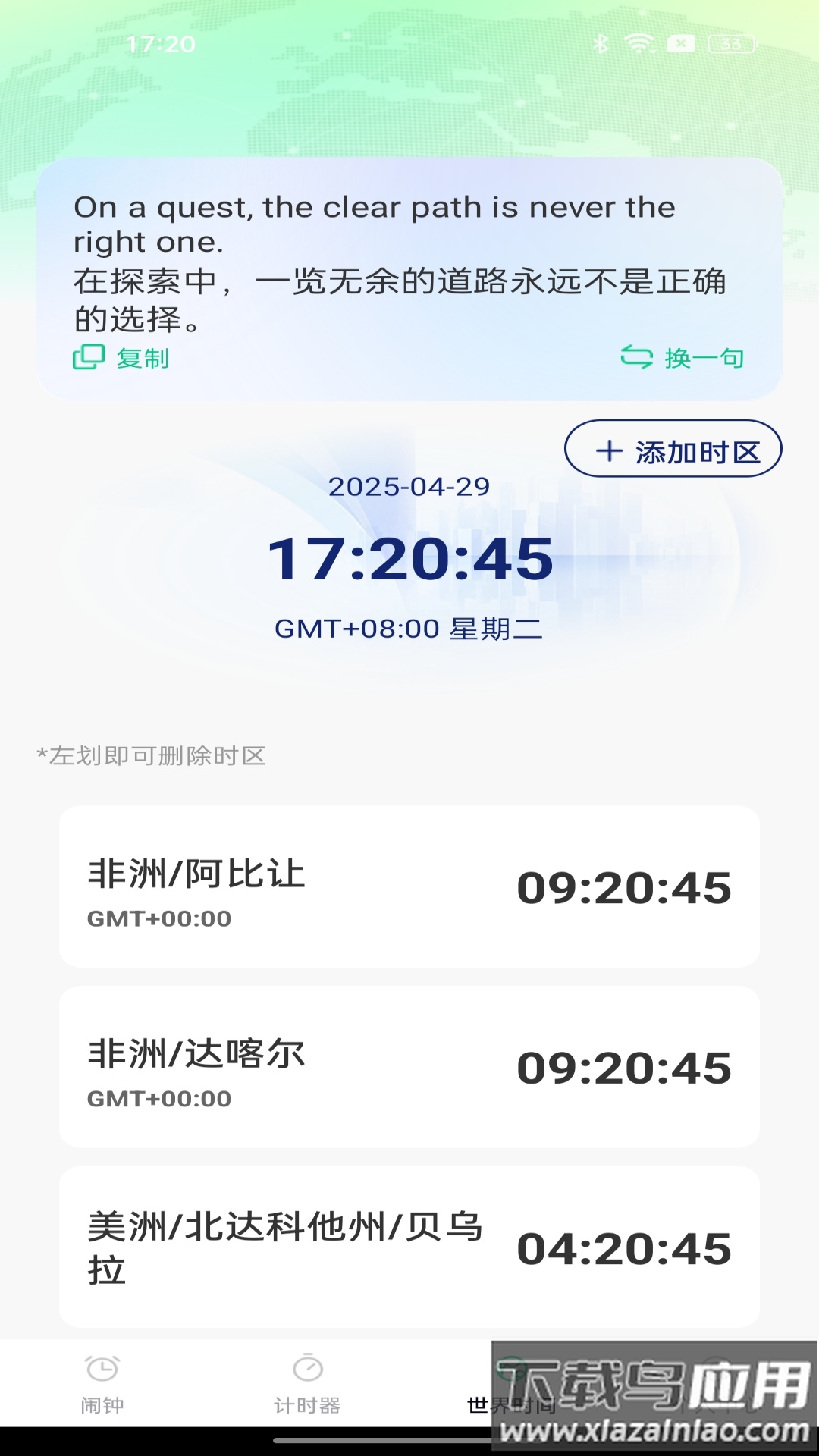Image resolution: width=819 pixels, height=1456 pixels.
Task: Tap the copy icon beside 复制
Action: point(89,356)
